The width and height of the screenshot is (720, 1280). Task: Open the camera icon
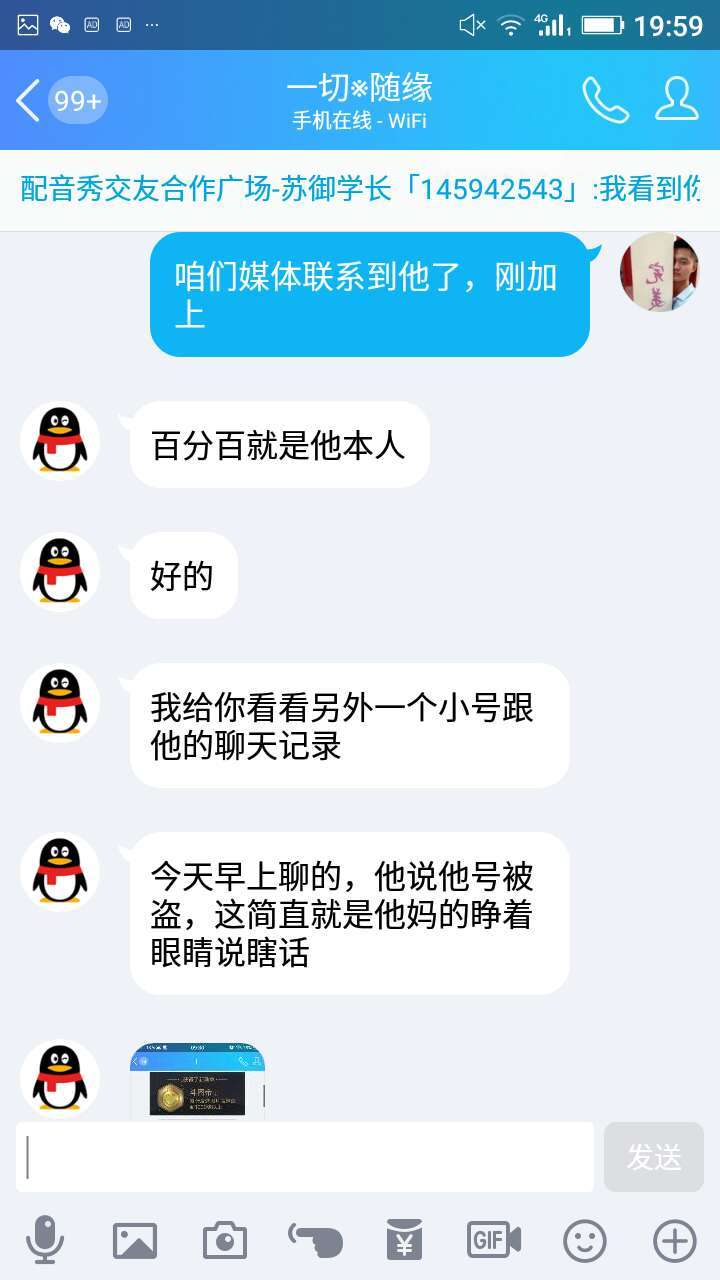[x=224, y=1240]
